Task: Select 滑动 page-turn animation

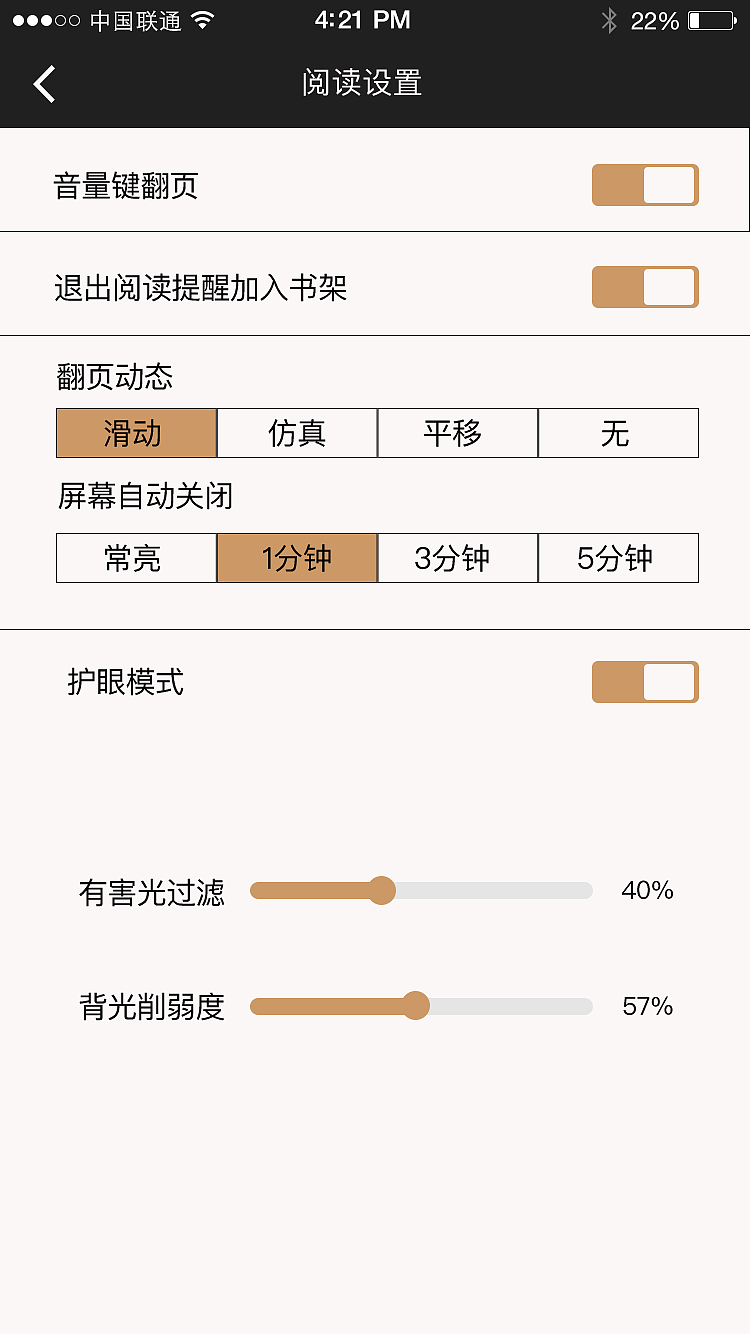Action: point(136,433)
